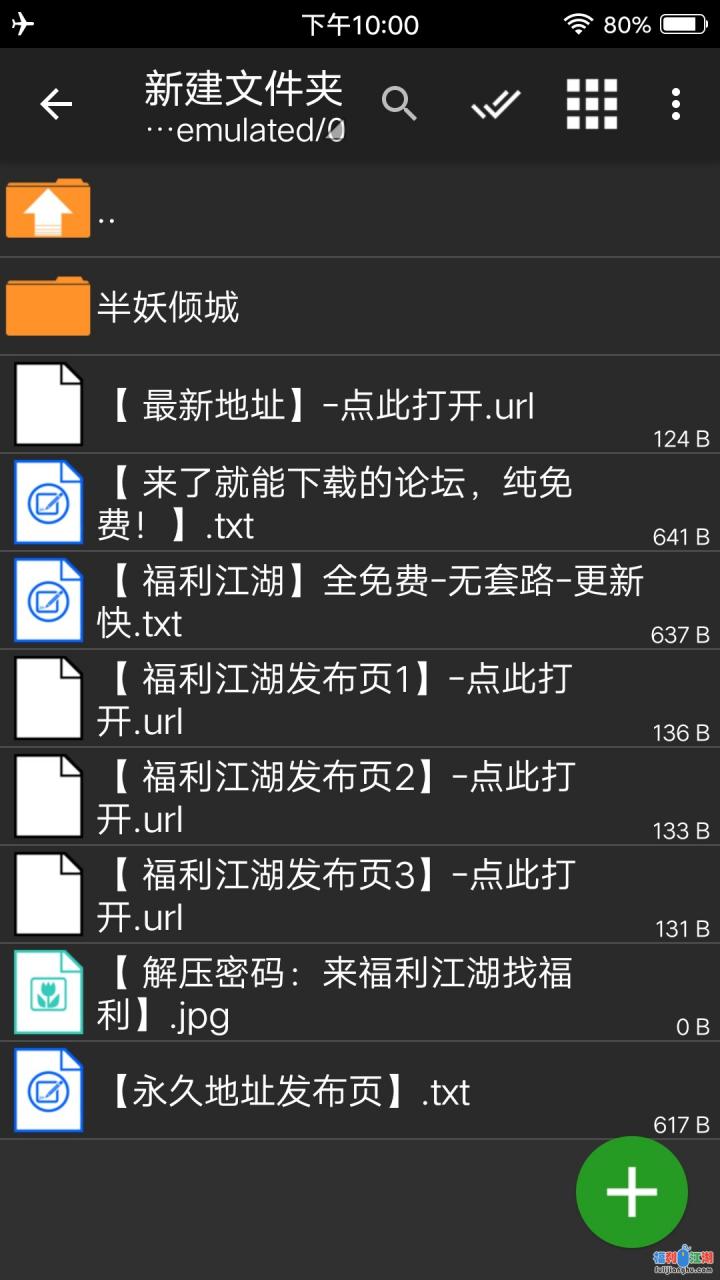The height and width of the screenshot is (1280, 720).
Task: Select all files with double-check icon
Action: click(x=496, y=104)
